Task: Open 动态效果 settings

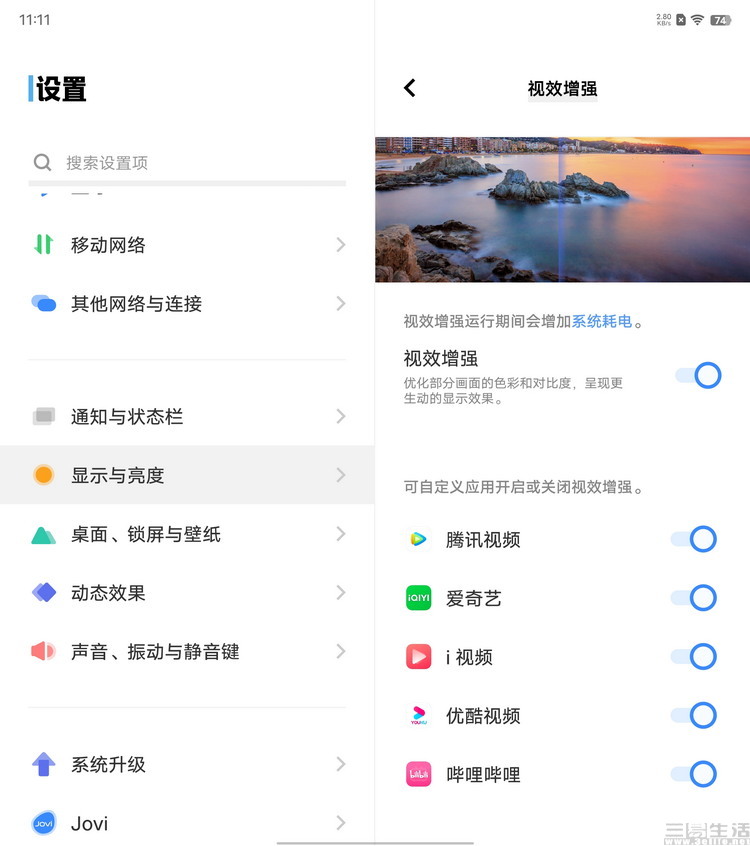Action: click(187, 593)
